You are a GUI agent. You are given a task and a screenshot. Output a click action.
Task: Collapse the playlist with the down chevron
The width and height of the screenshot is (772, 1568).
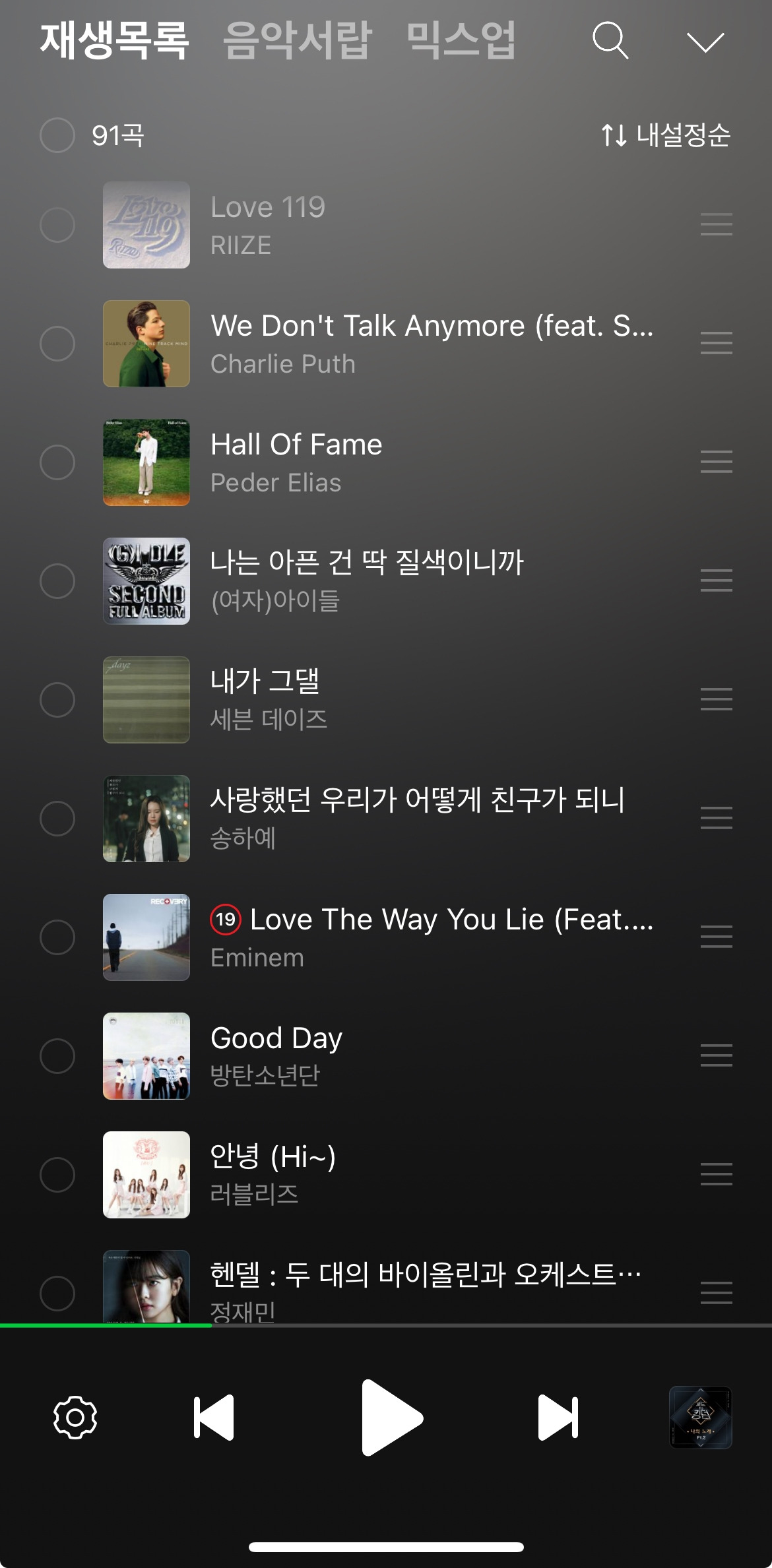tap(705, 42)
